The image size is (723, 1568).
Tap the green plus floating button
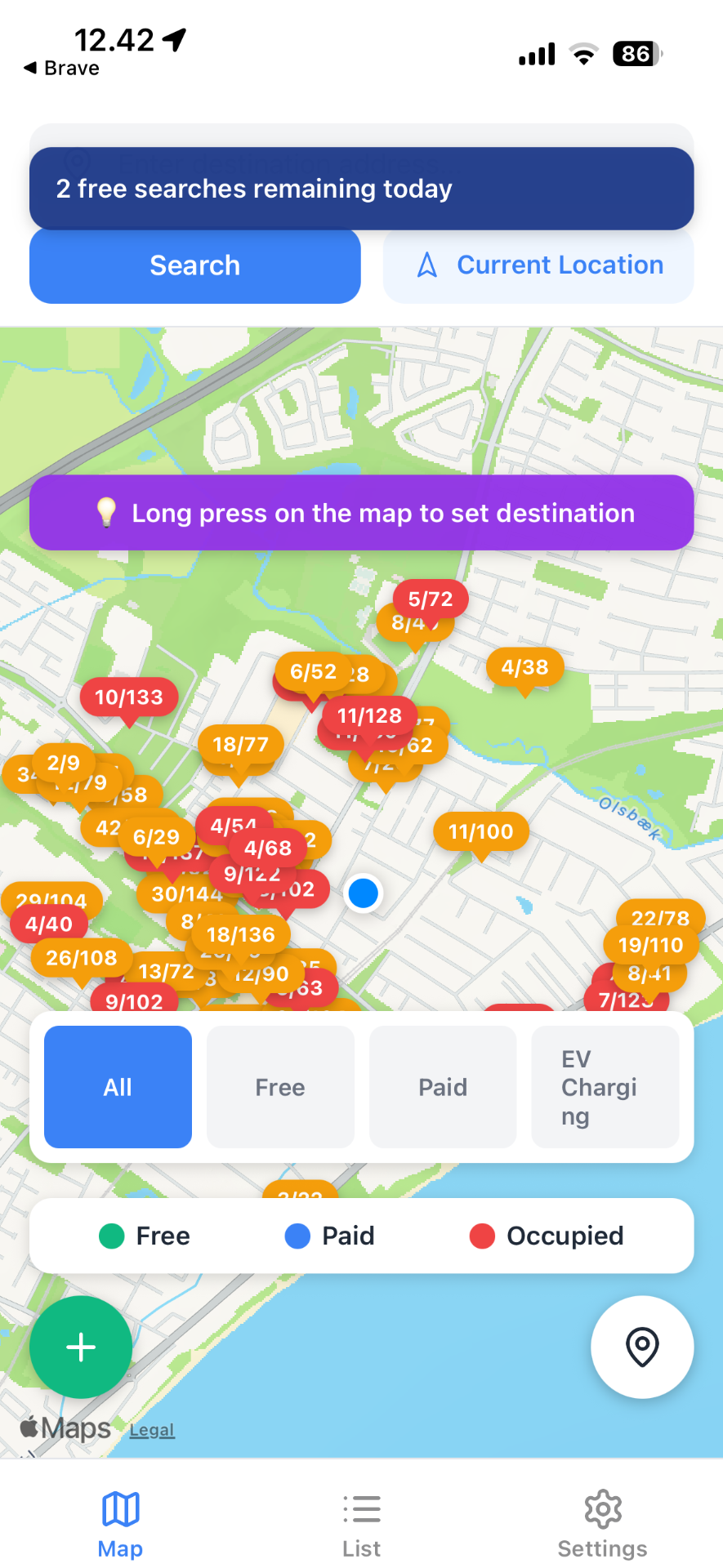point(80,1347)
